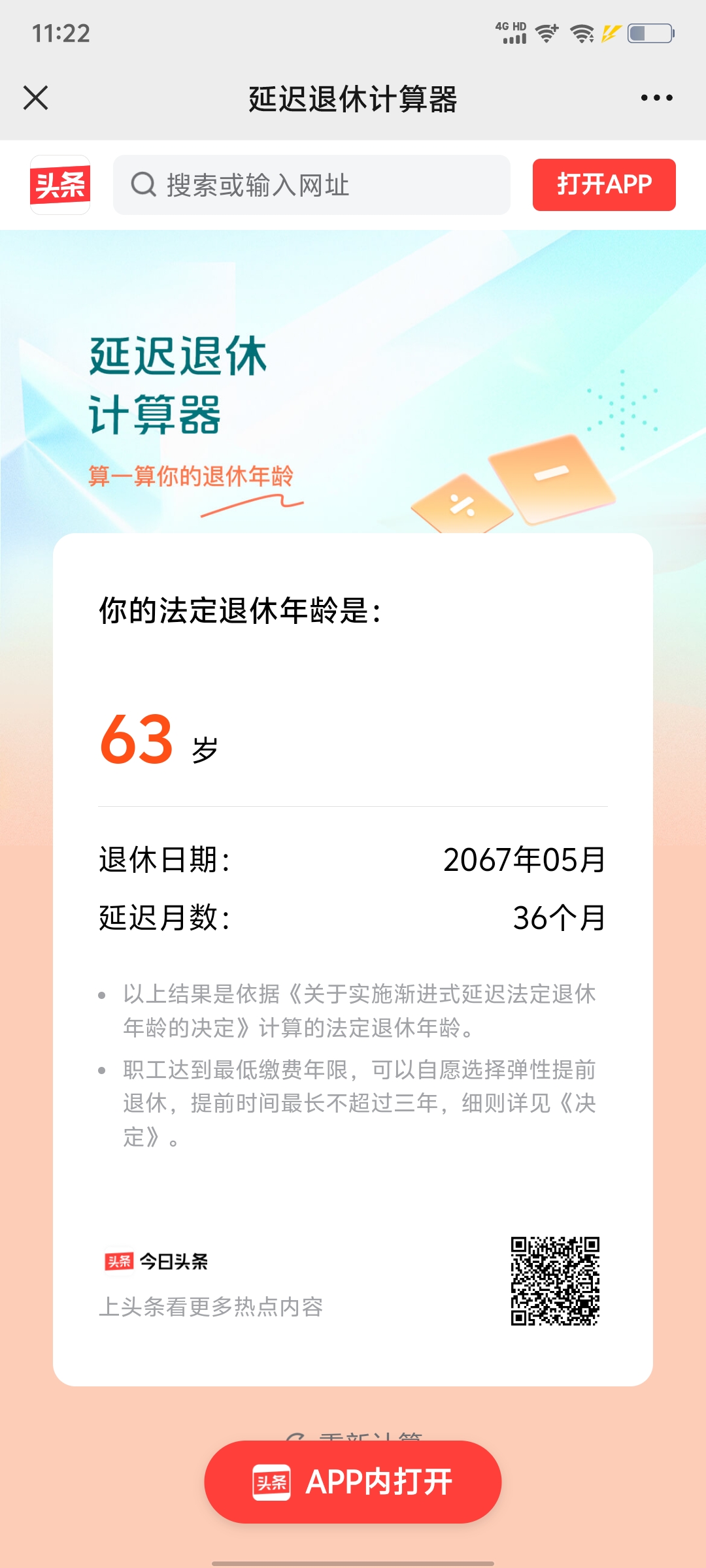Tap the 头条 logo icon
Screen dimensions: 706x1568
tap(60, 185)
